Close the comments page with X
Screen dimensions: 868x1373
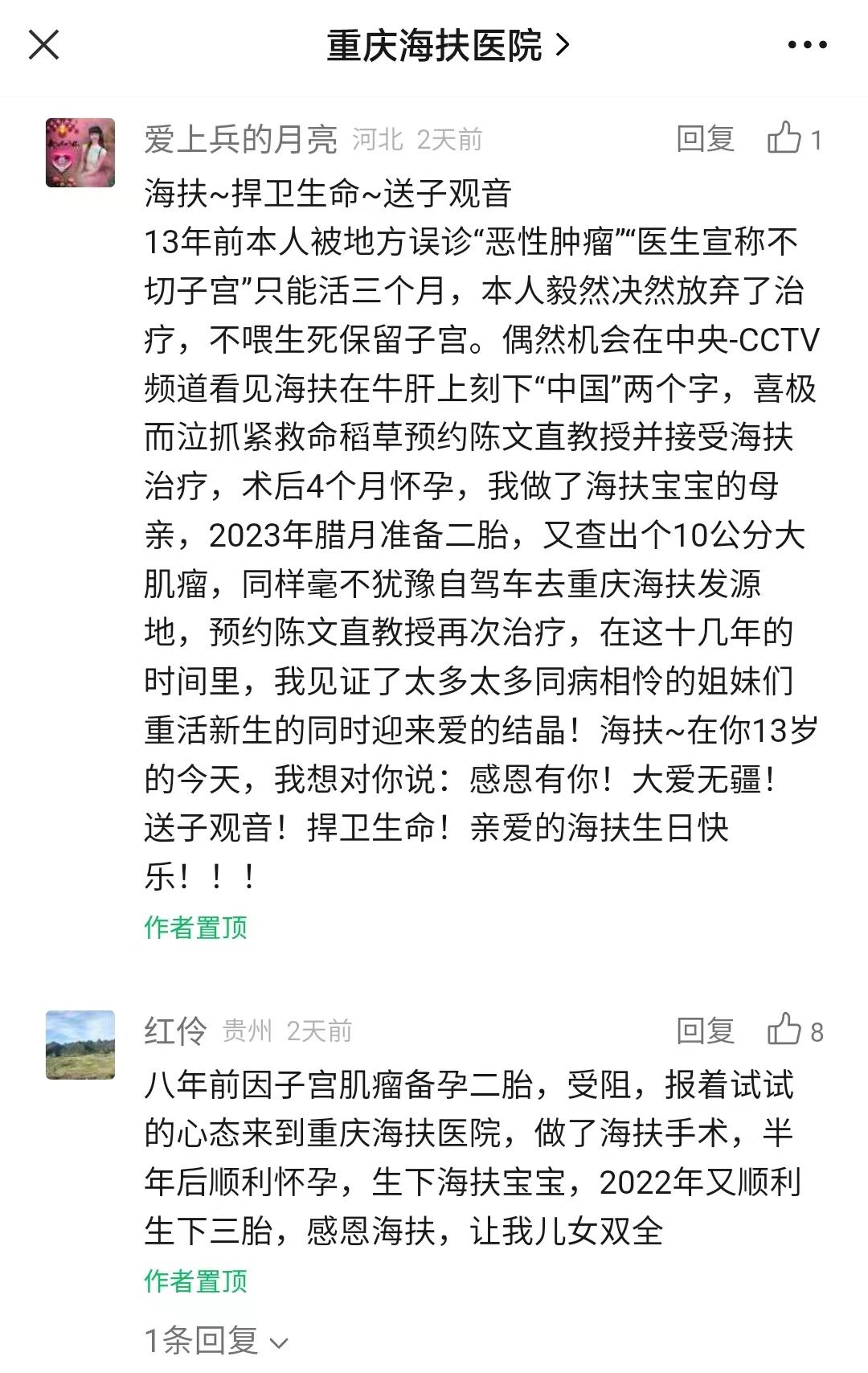[44, 45]
